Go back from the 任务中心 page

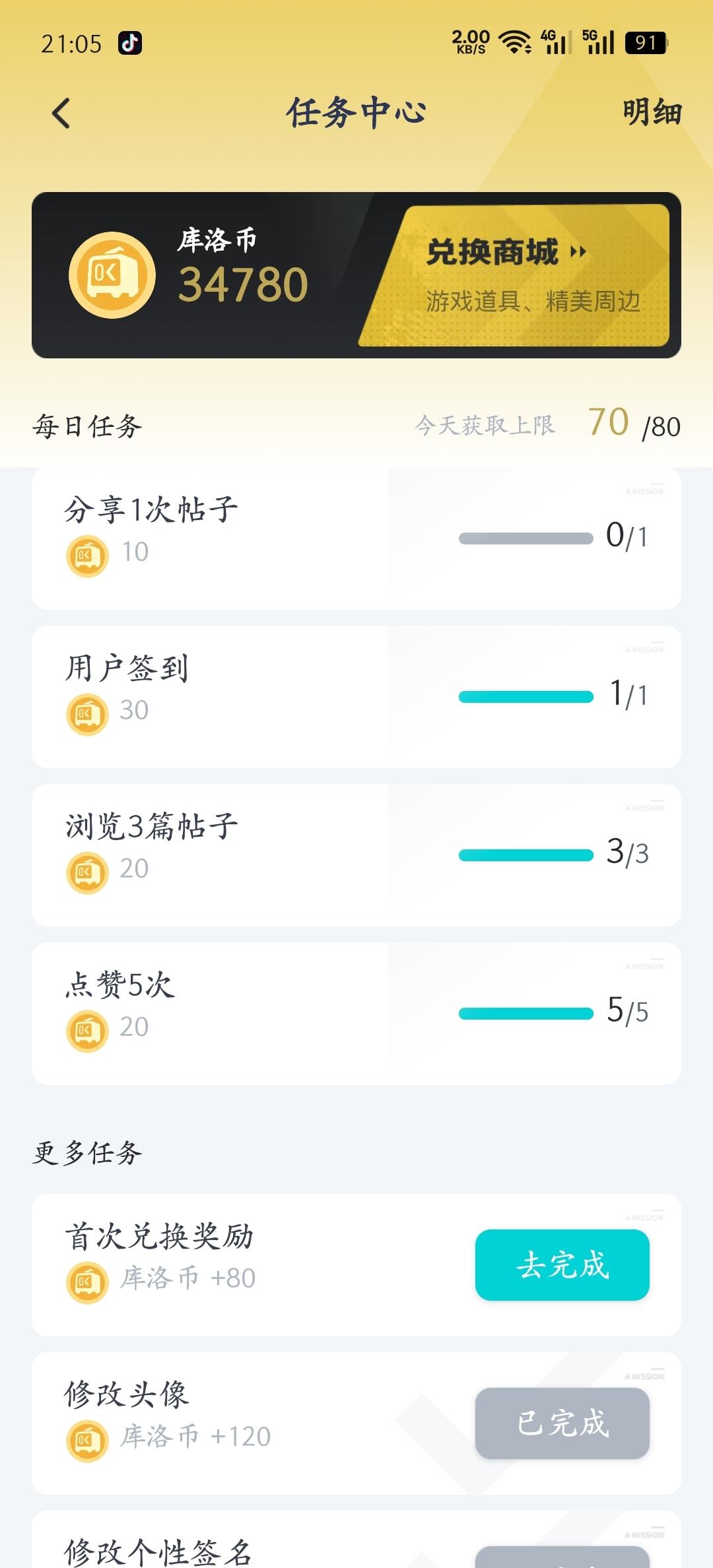coord(61,114)
